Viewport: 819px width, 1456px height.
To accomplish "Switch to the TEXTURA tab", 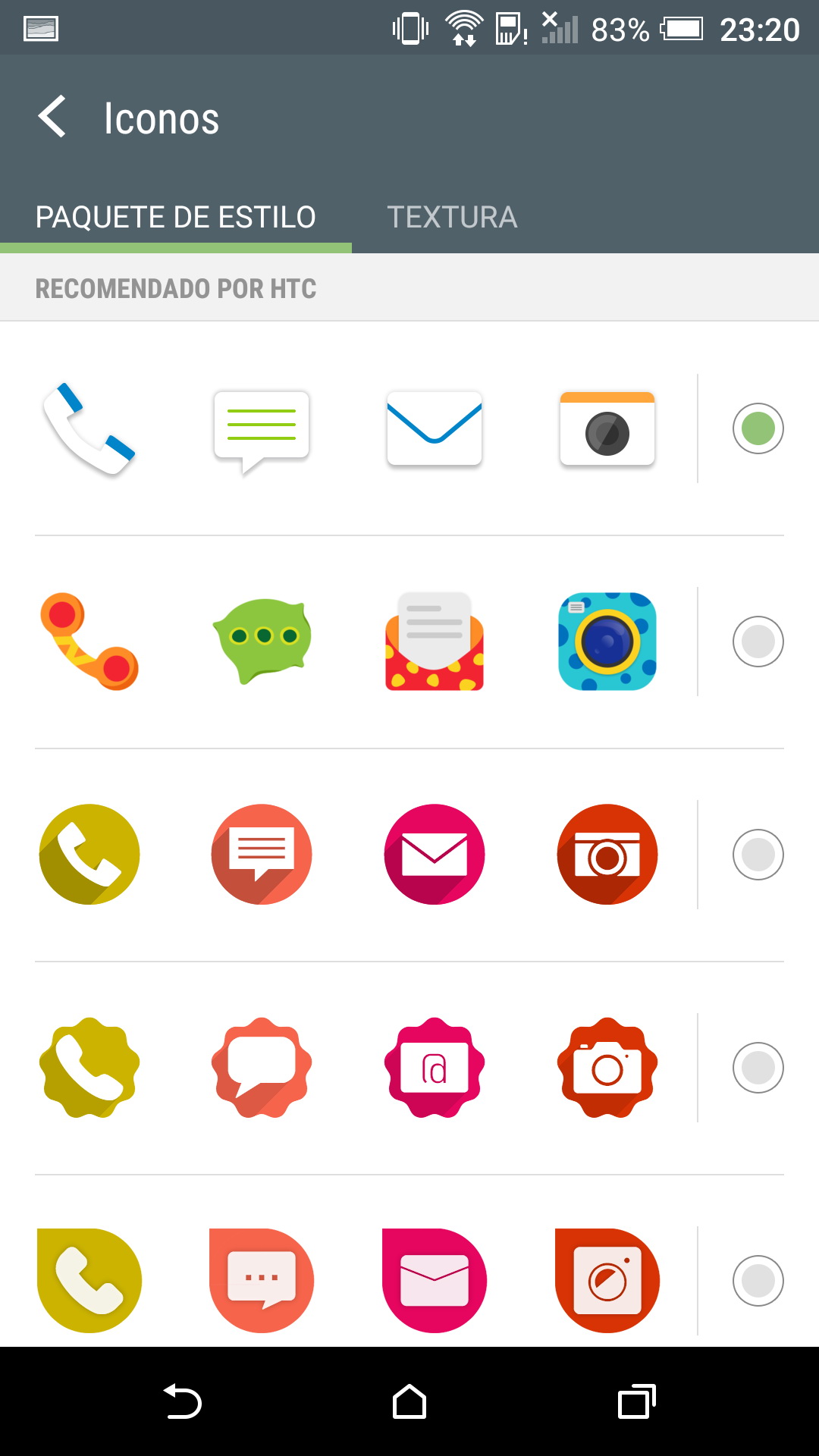I will point(452,218).
